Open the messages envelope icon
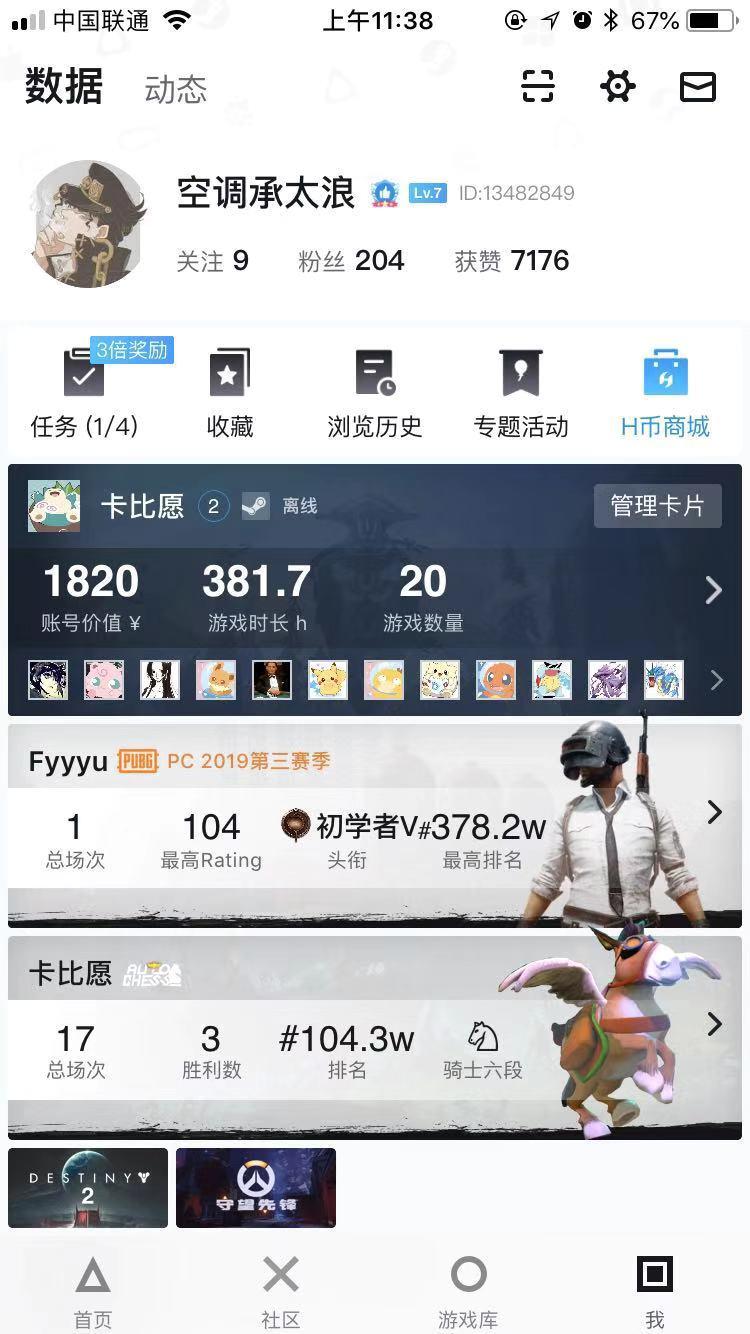 pyautogui.click(x=697, y=87)
